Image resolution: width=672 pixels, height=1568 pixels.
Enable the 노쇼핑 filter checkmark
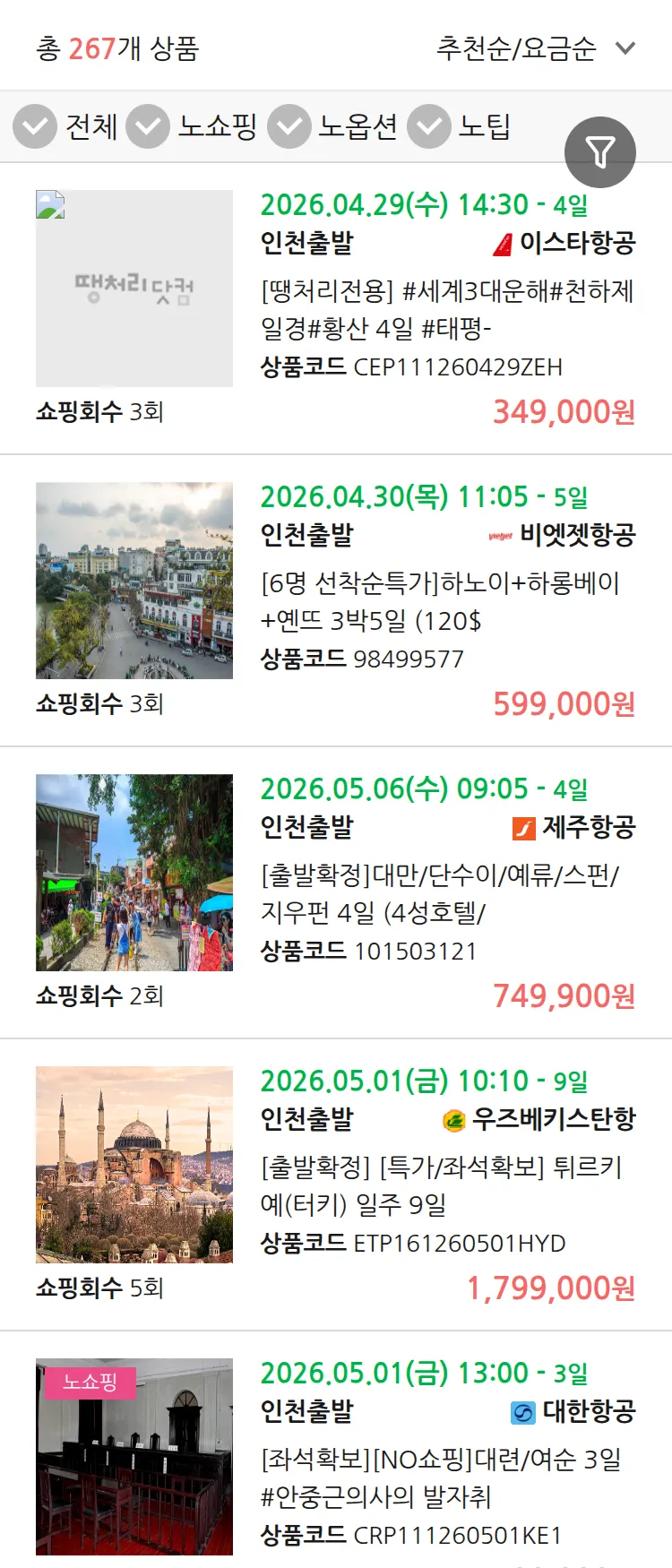pyautogui.click(x=148, y=126)
